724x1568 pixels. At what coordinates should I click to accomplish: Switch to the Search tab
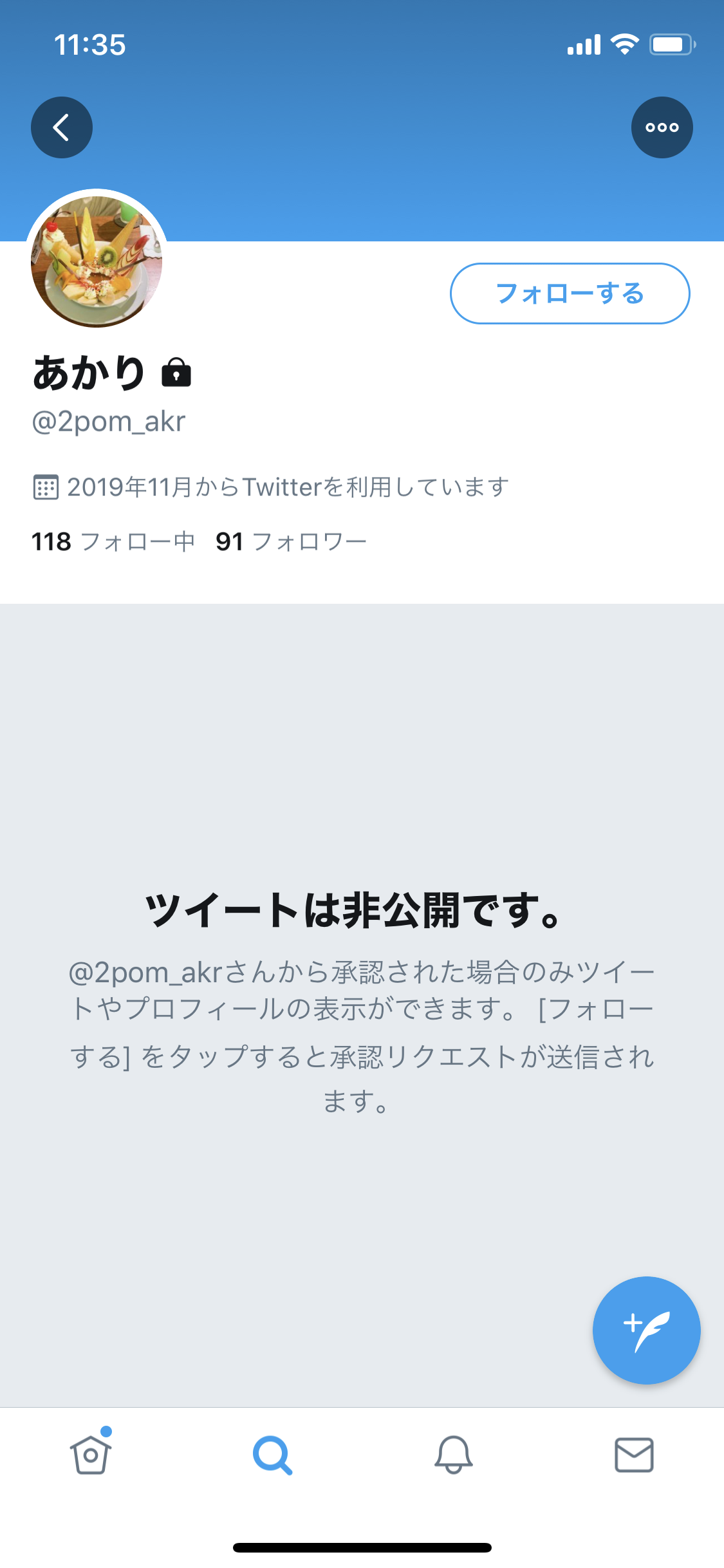(x=272, y=1455)
